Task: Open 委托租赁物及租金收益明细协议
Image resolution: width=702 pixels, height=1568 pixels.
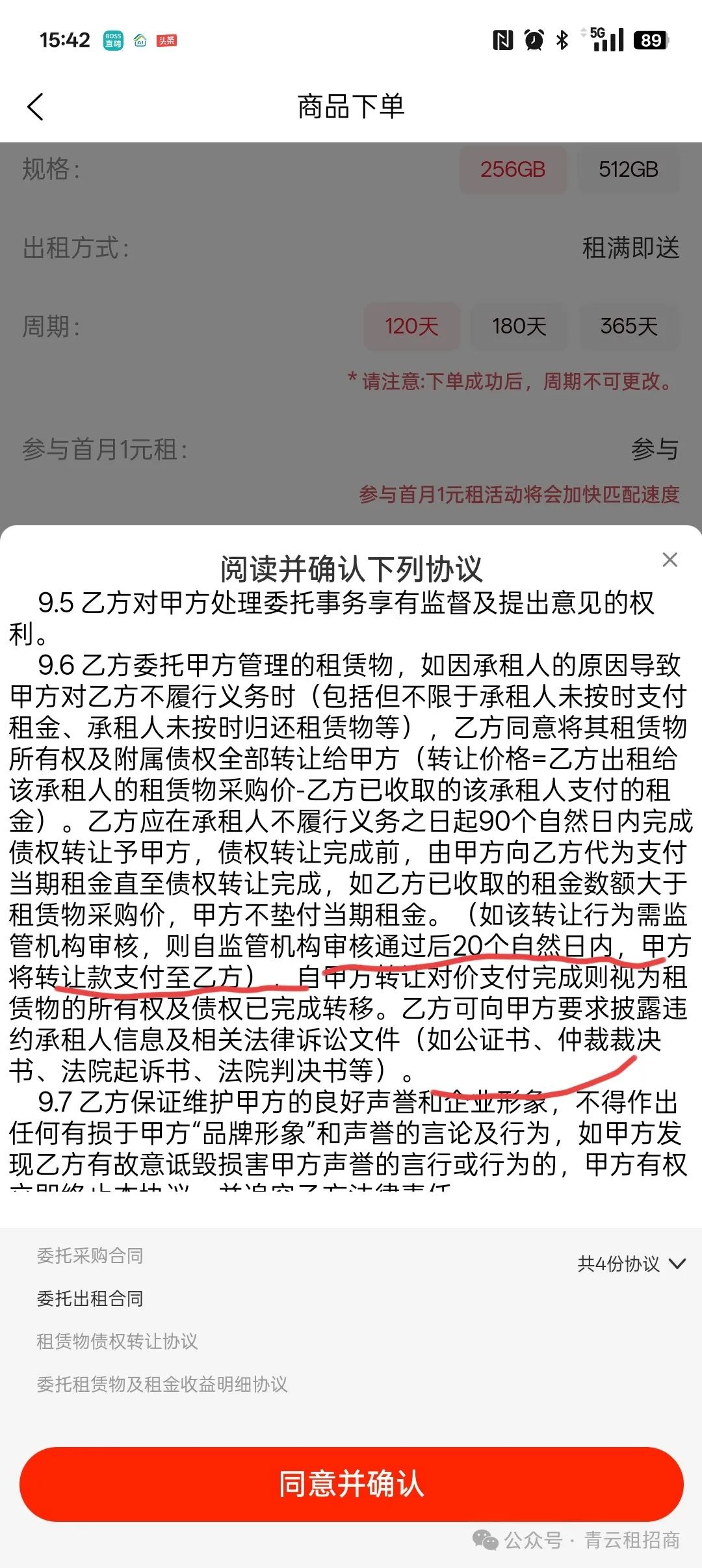Action: 162,1385
